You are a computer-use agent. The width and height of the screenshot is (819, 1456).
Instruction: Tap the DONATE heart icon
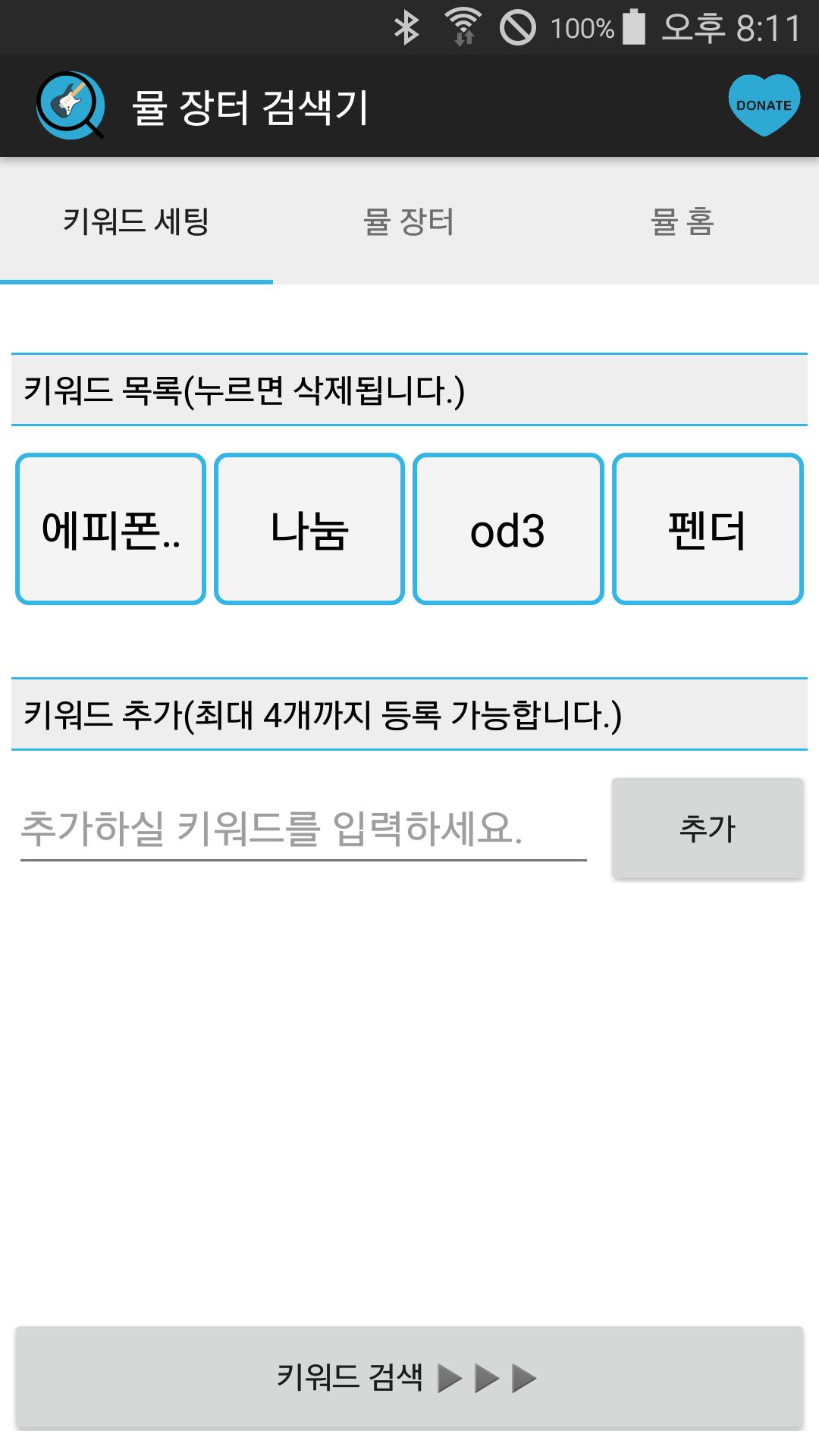(x=764, y=105)
